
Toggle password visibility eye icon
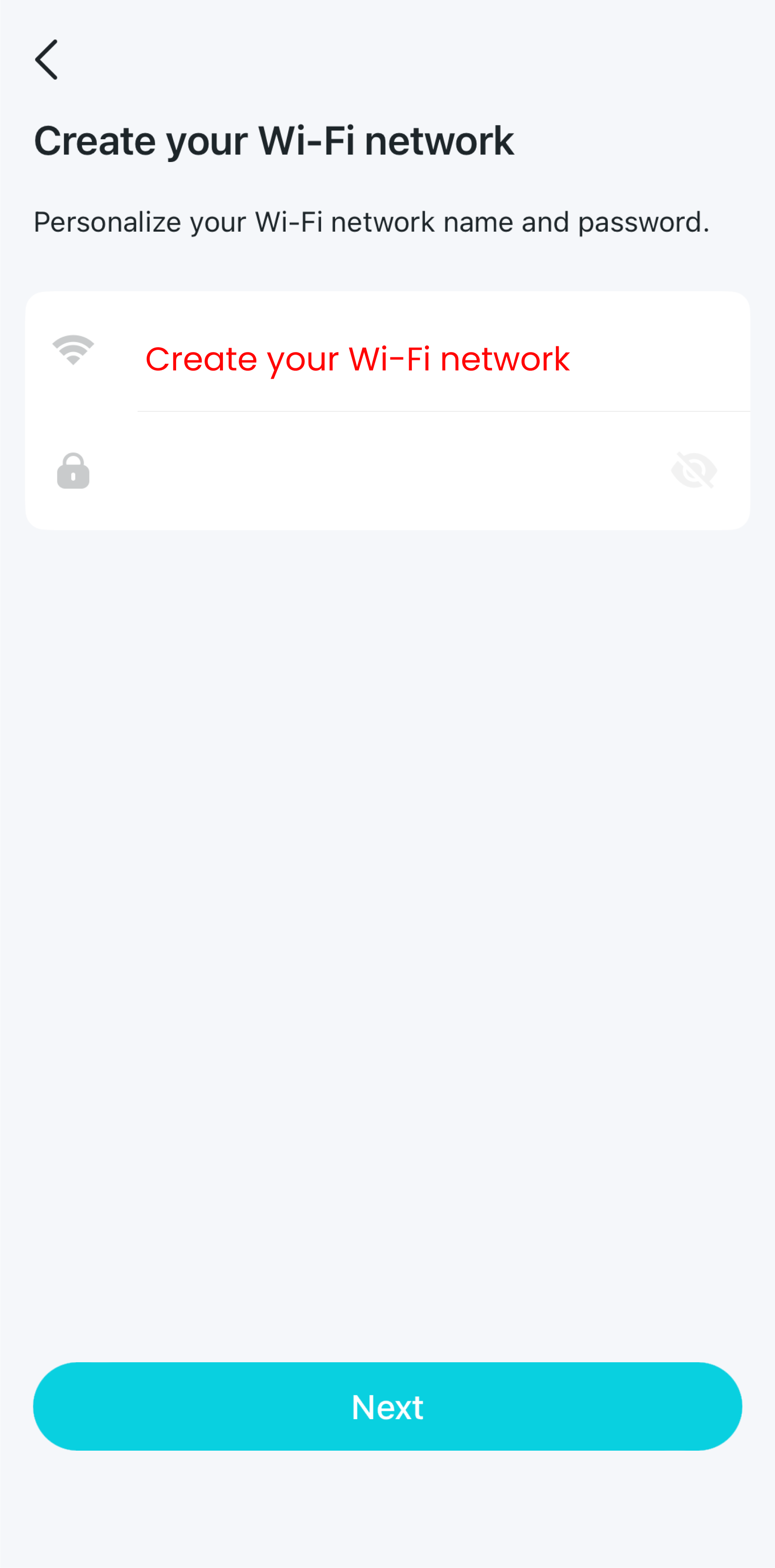(x=694, y=470)
